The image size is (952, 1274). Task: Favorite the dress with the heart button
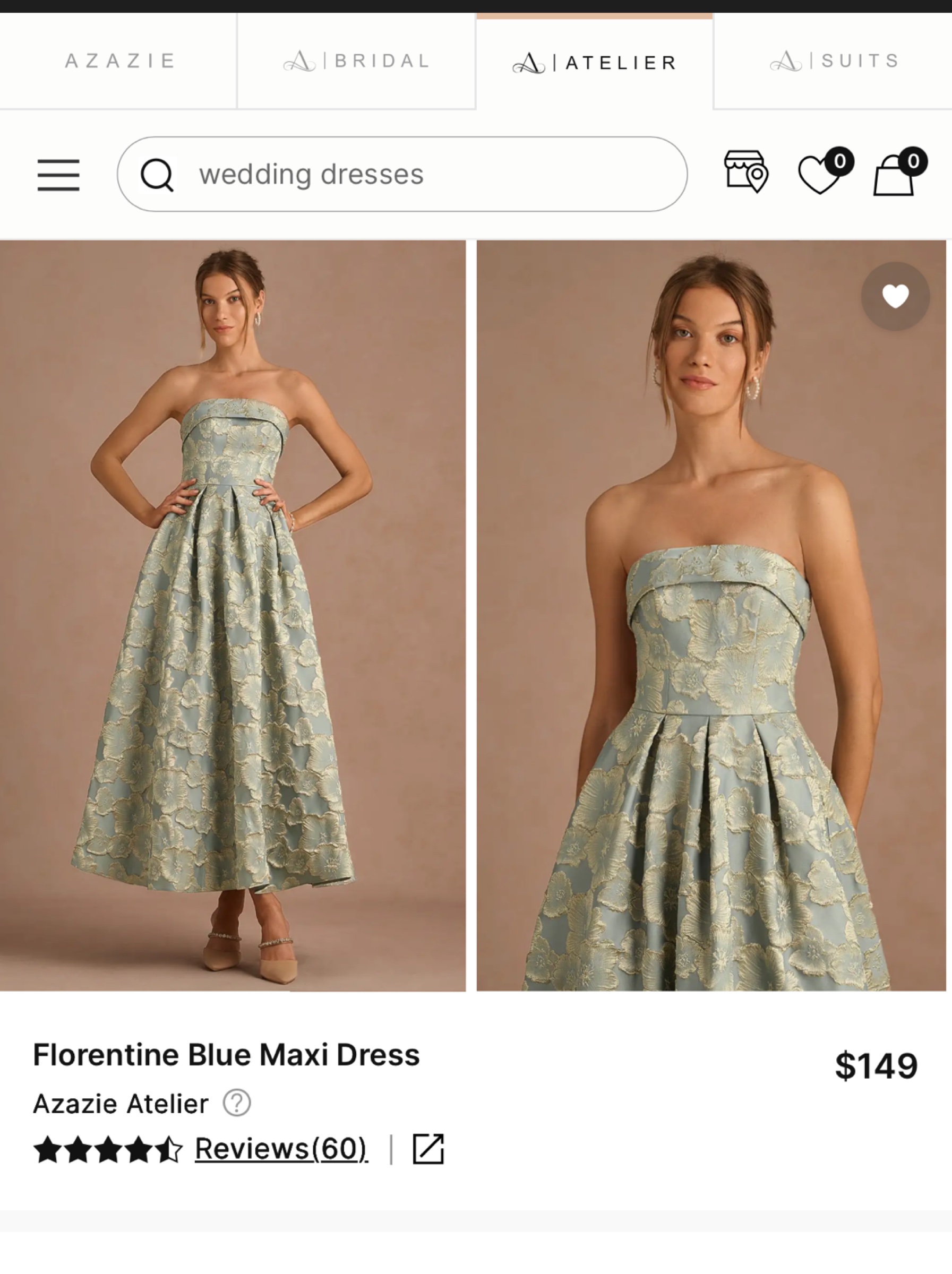895,296
